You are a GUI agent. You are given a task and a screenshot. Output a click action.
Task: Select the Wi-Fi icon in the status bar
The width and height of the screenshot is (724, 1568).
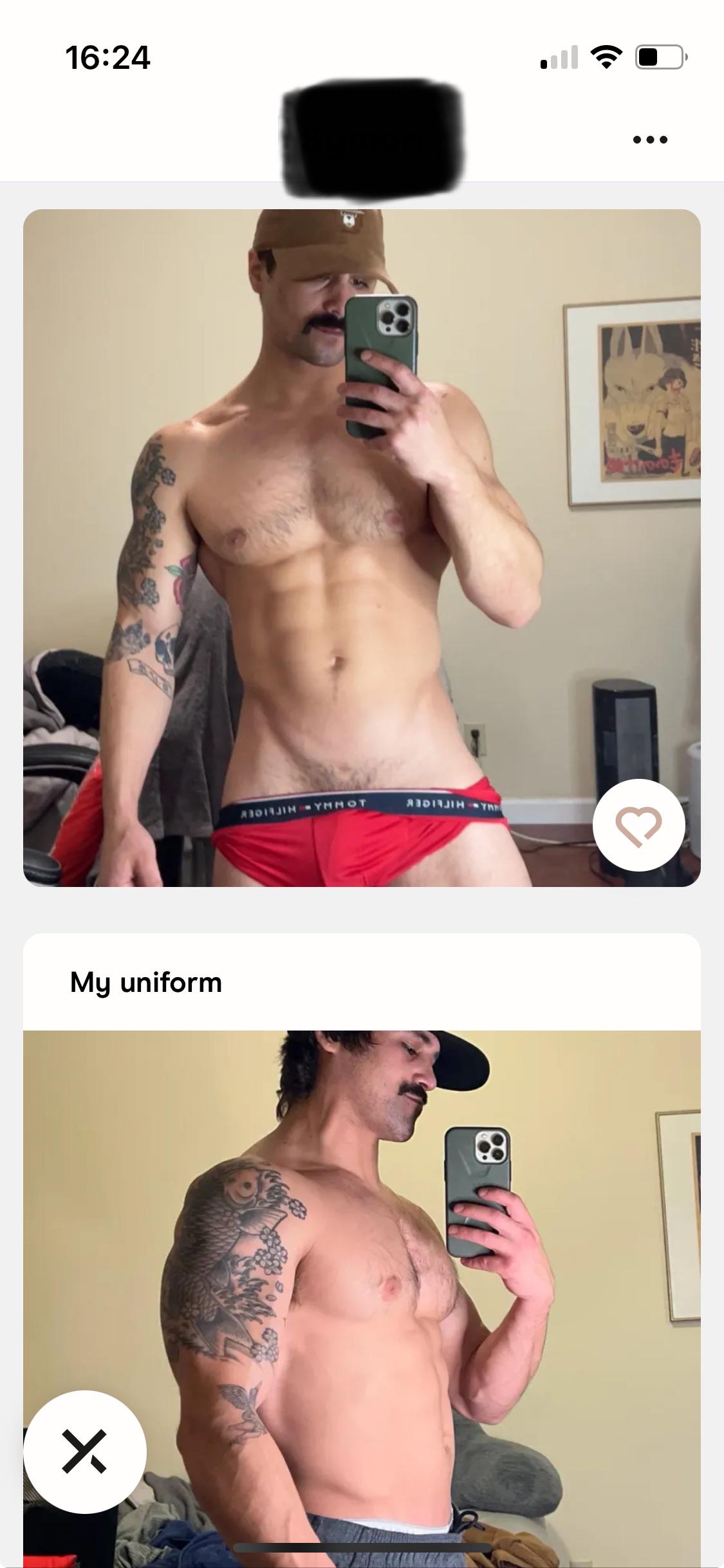pyautogui.click(x=605, y=57)
